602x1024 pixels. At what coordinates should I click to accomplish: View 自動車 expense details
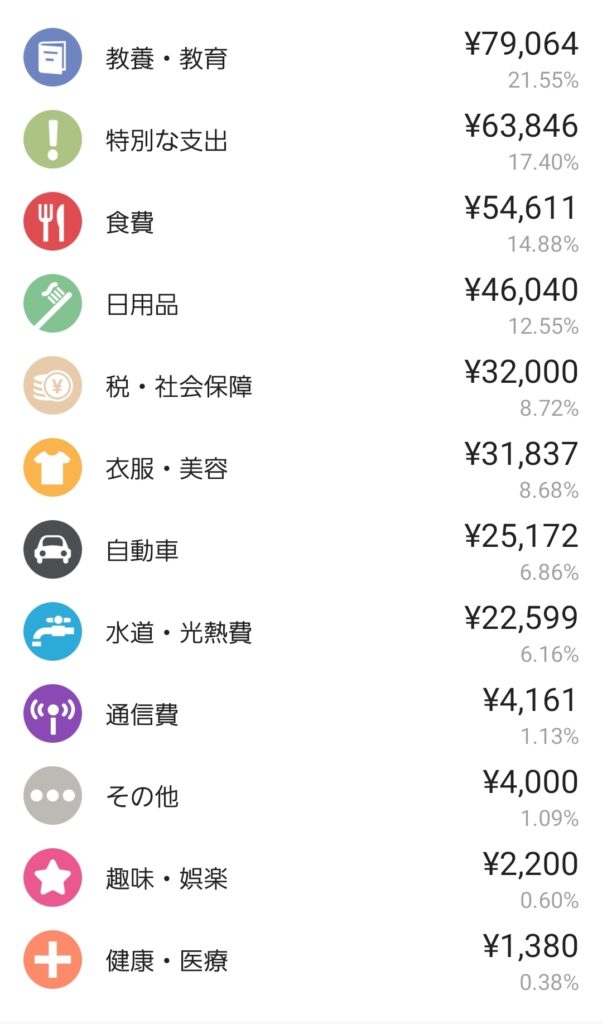(301, 551)
